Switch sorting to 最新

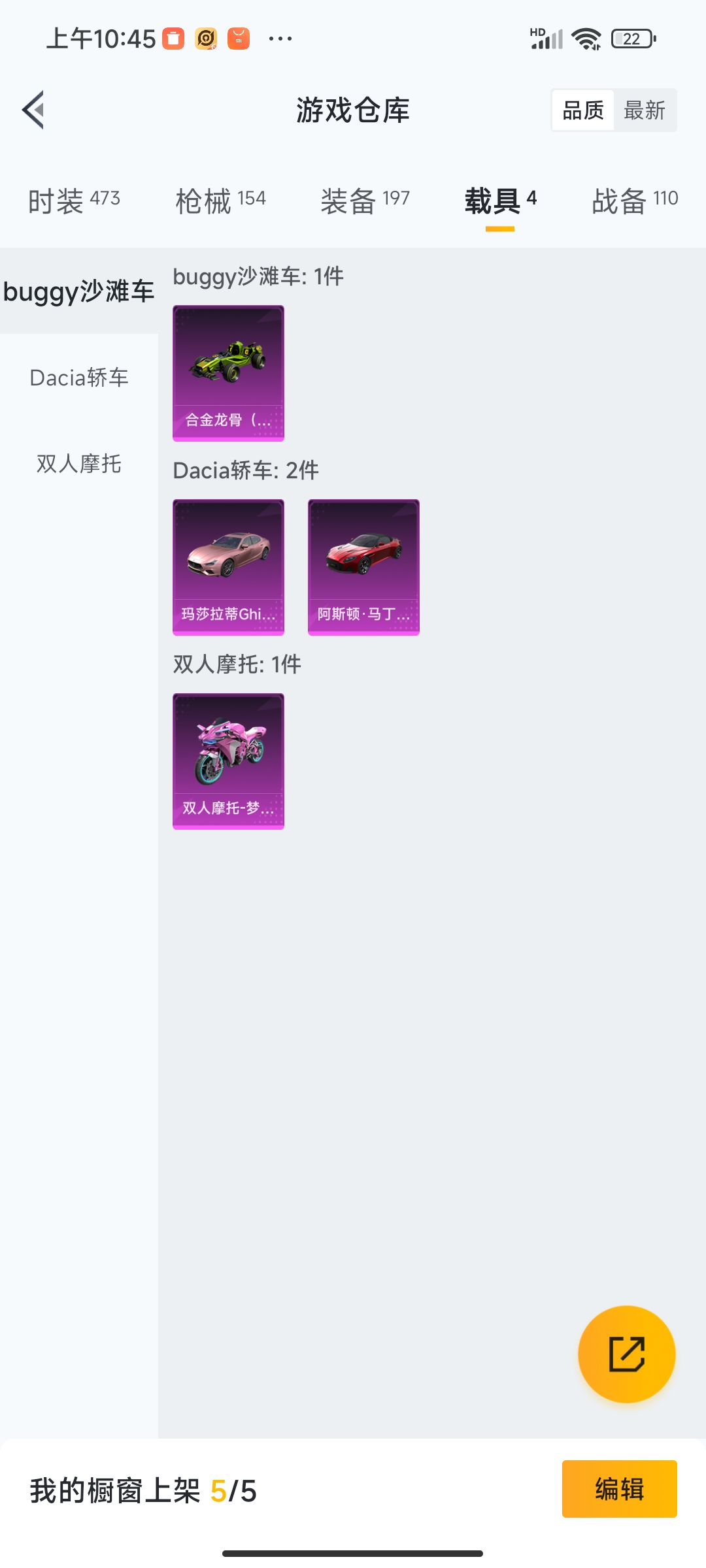(x=643, y=110)
